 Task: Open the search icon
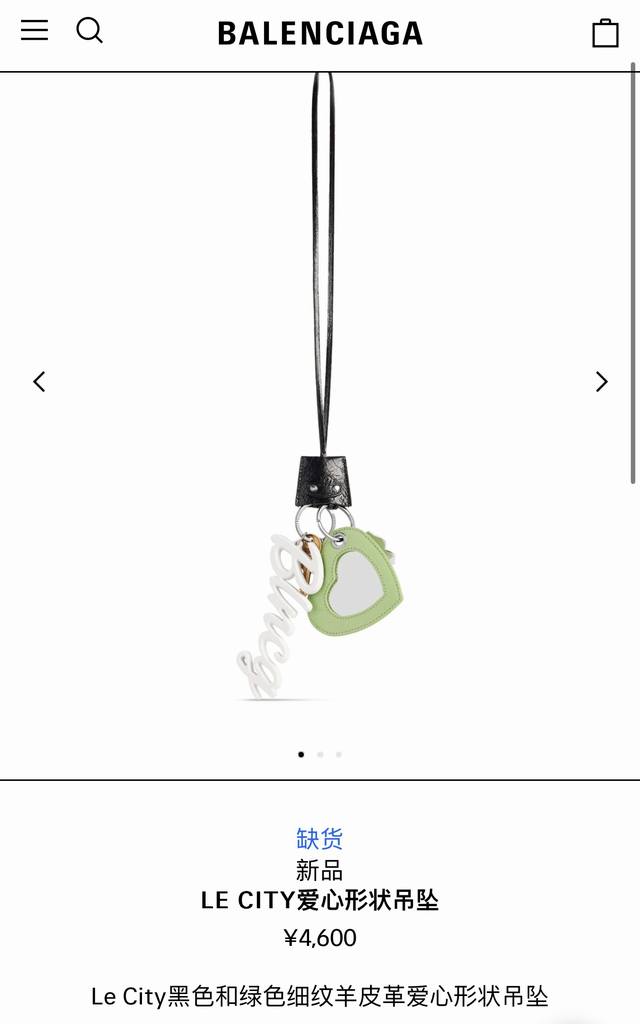pos(89,31)
